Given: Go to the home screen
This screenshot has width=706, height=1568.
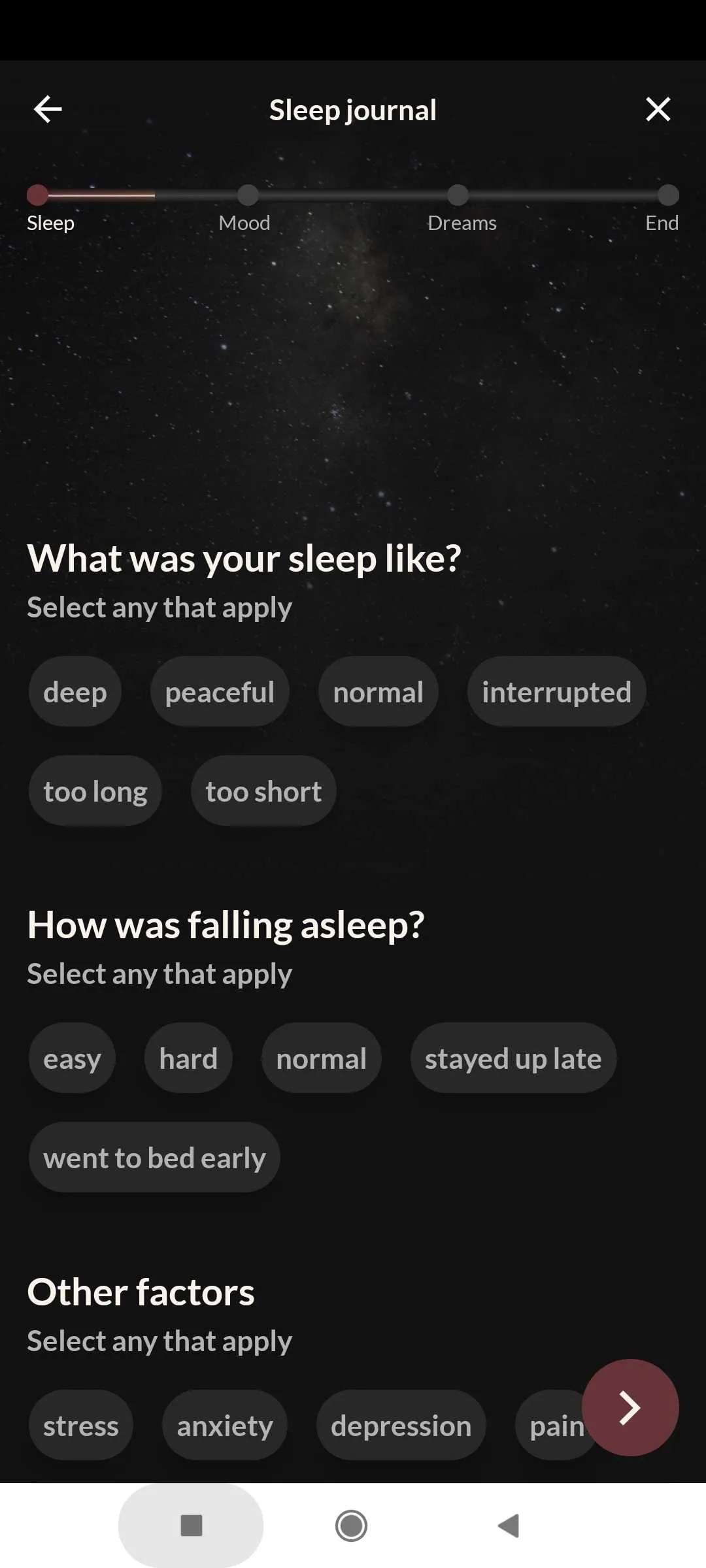Looking at the screenshot, I should point(352,1526).
